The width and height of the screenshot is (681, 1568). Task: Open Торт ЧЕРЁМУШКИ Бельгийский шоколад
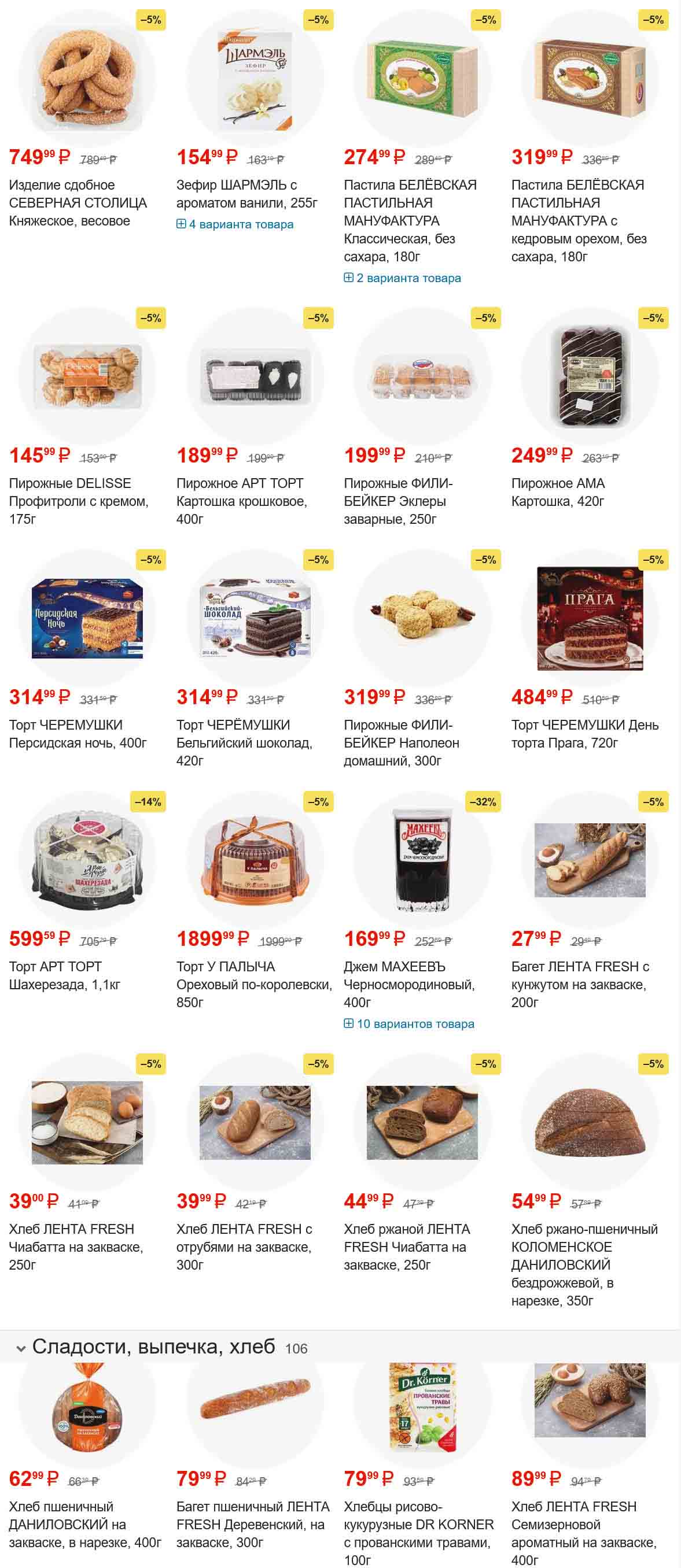tap(244, 742)
